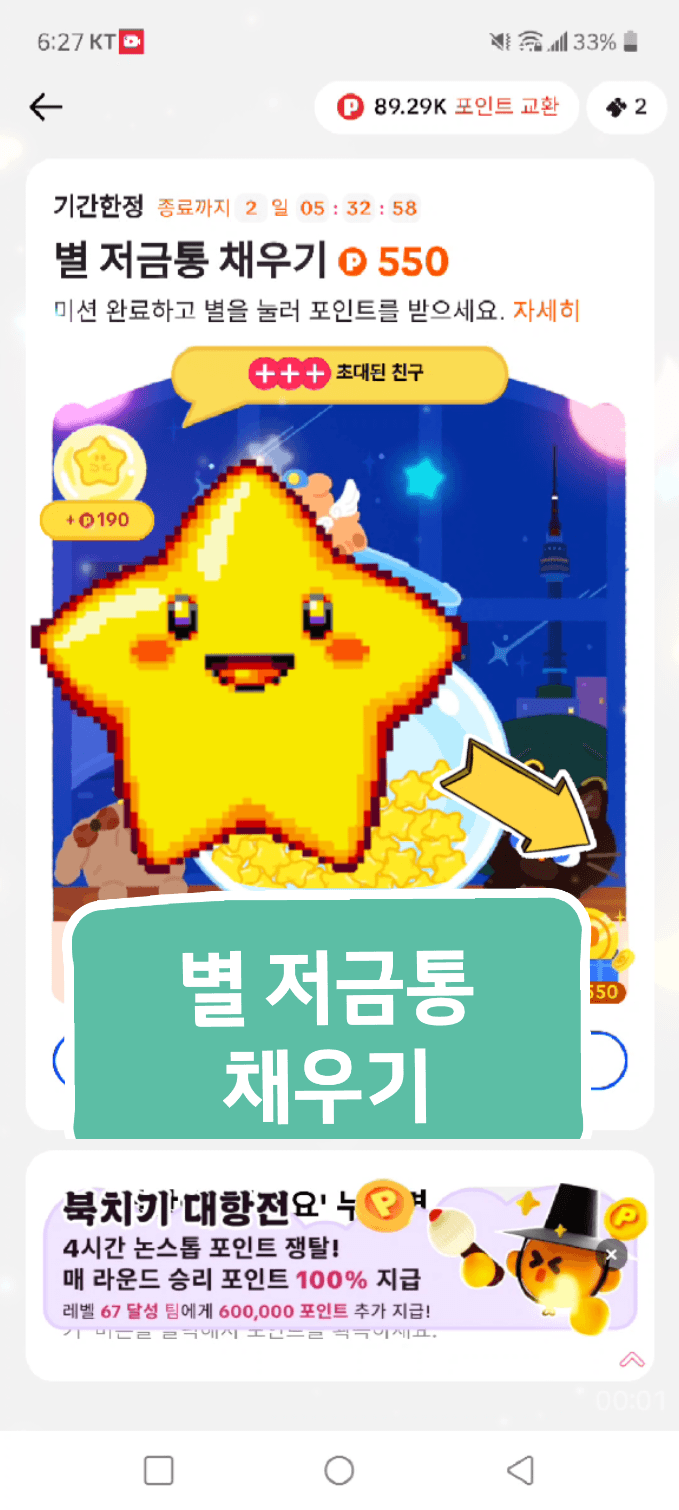679x1510 pixels.
Task: Open the 89.29K point exchange button
Action: point(446,107)
